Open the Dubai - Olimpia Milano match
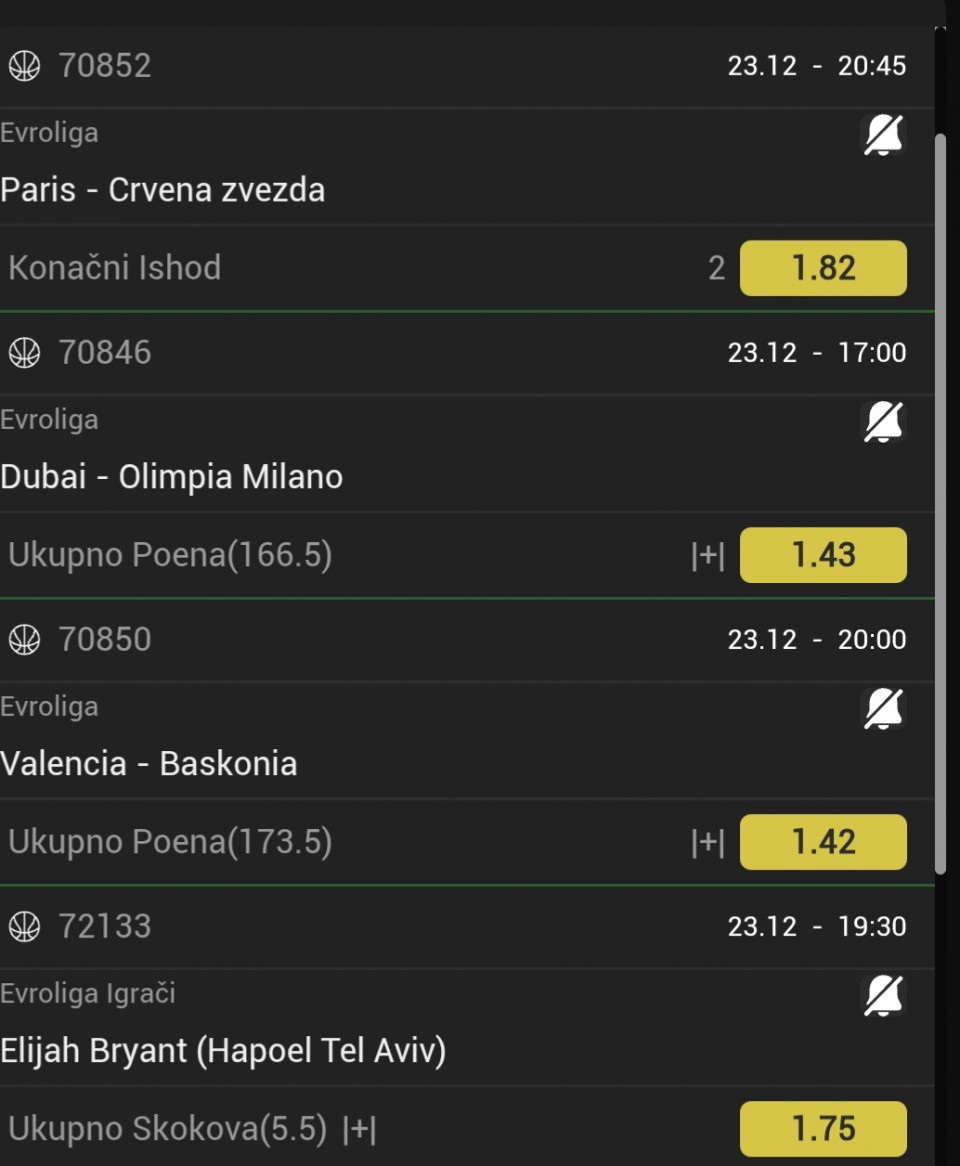 (x=172, y=477)
